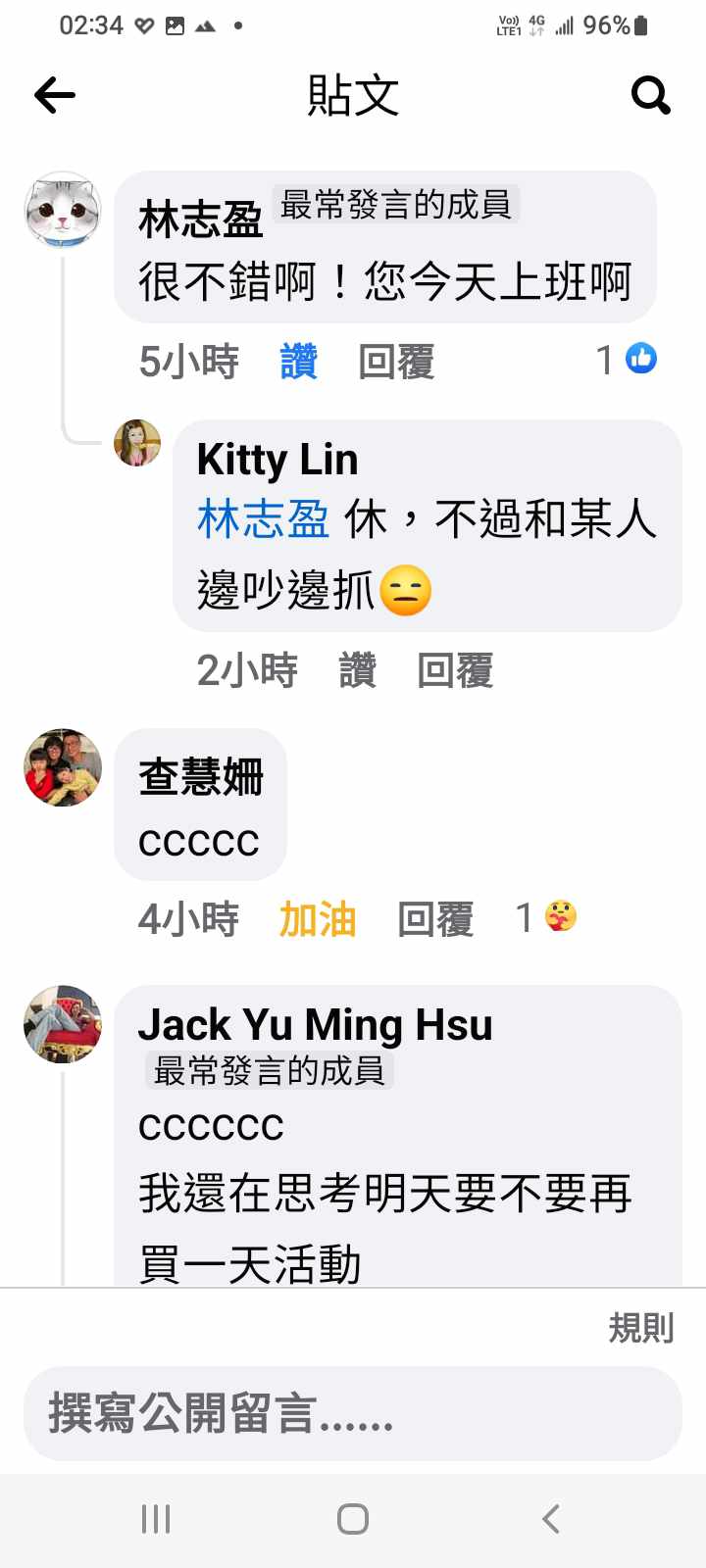Unlike 林志盈's comment via 讚
The image size is (706, 1568).
298,362
